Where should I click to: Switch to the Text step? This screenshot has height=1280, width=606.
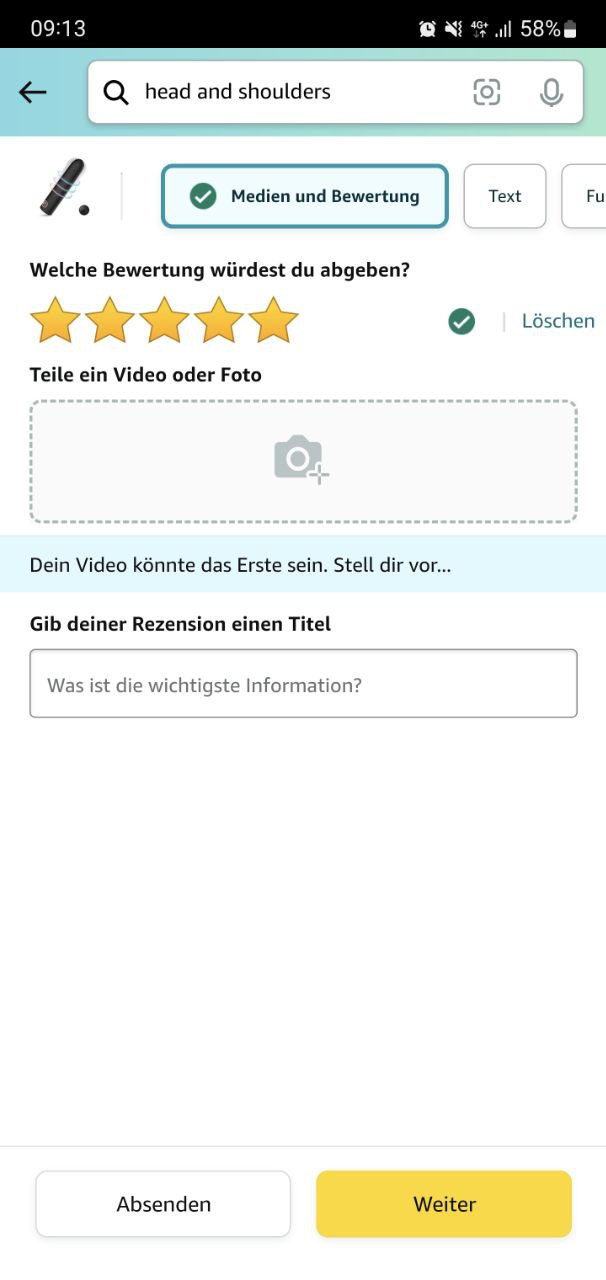coord(504,196)
